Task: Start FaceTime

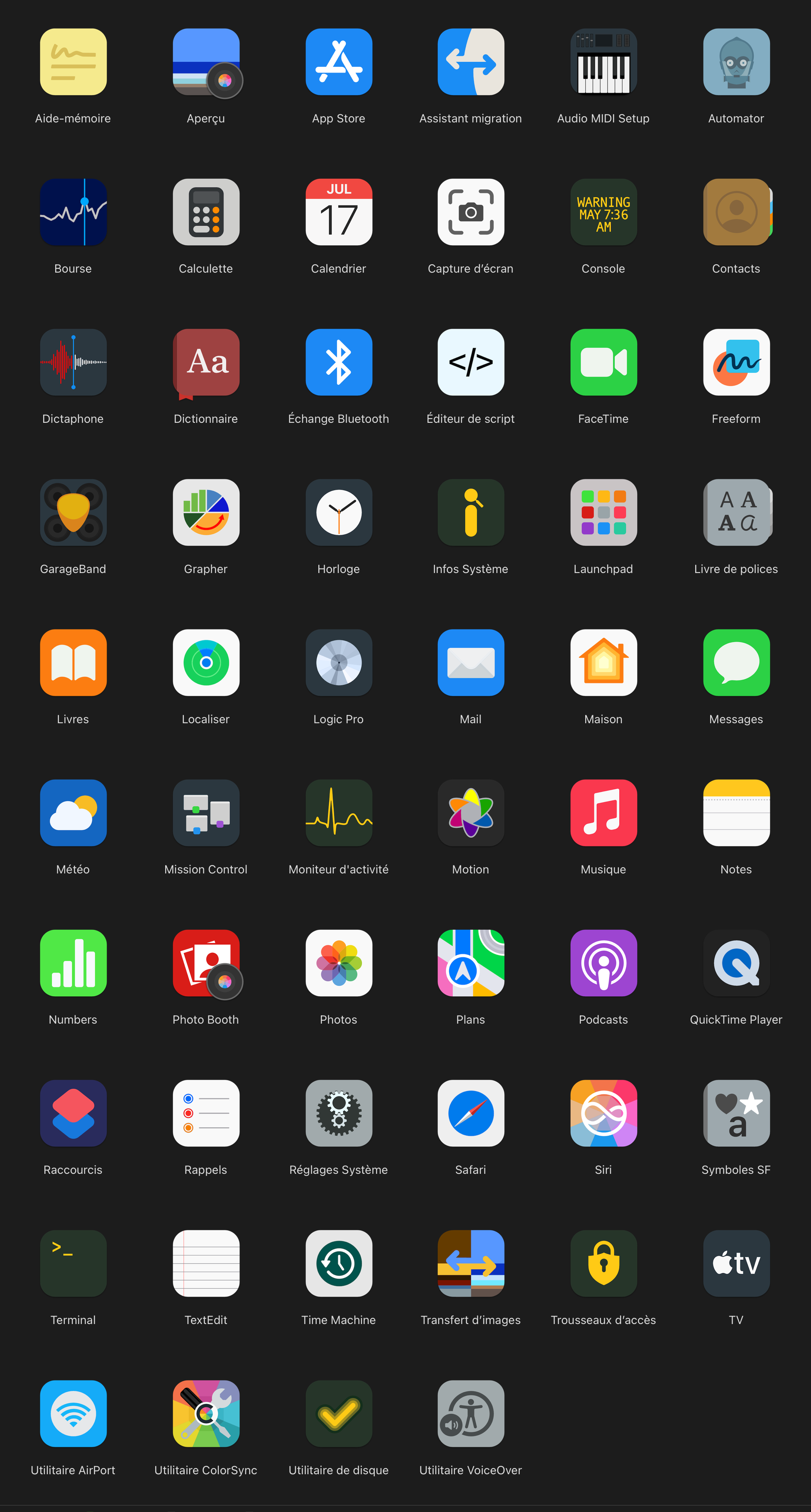Action: point(604,362)
